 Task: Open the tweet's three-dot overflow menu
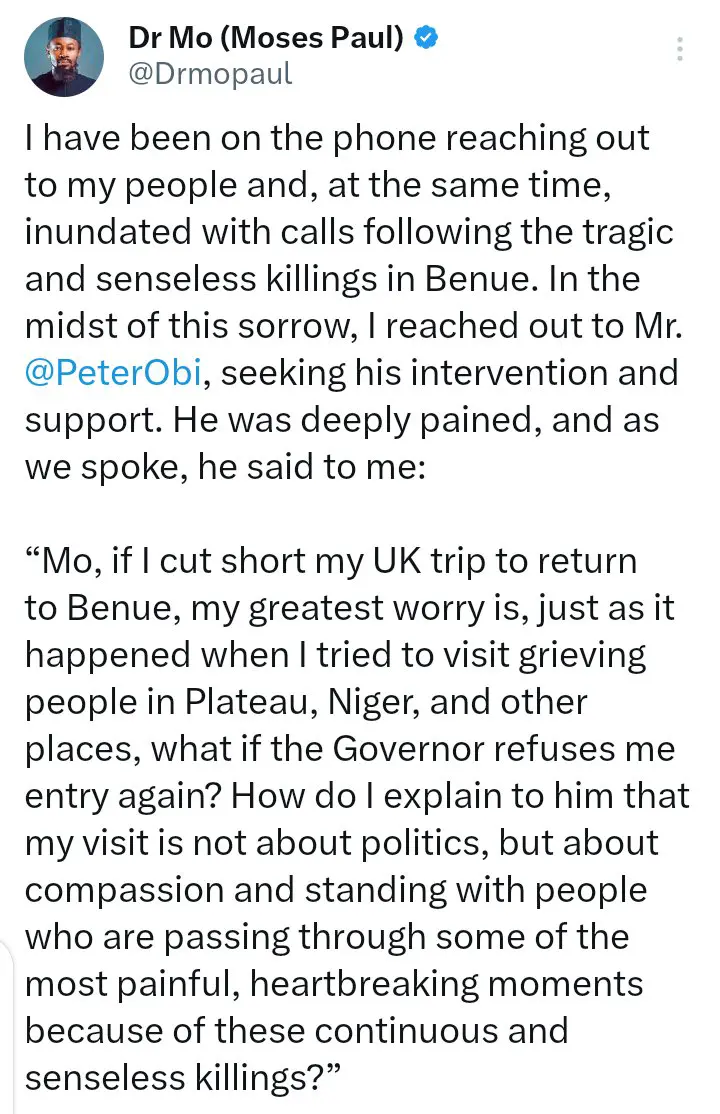coord(681,50)
